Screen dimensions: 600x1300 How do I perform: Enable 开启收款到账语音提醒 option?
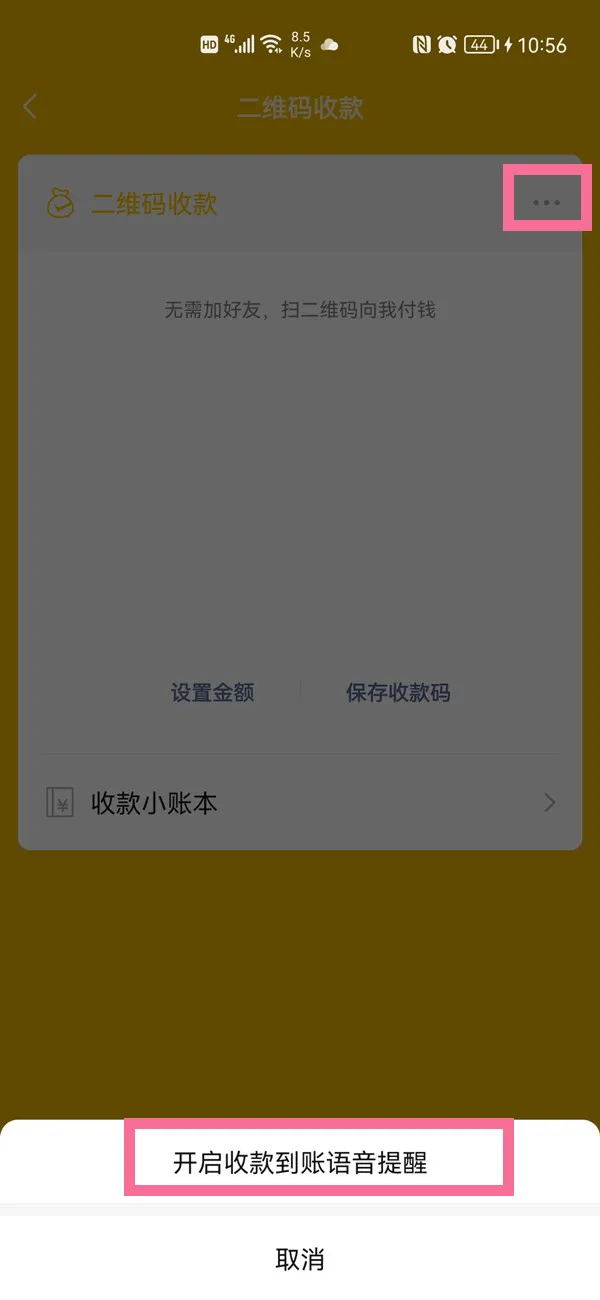click(300, 1163)
